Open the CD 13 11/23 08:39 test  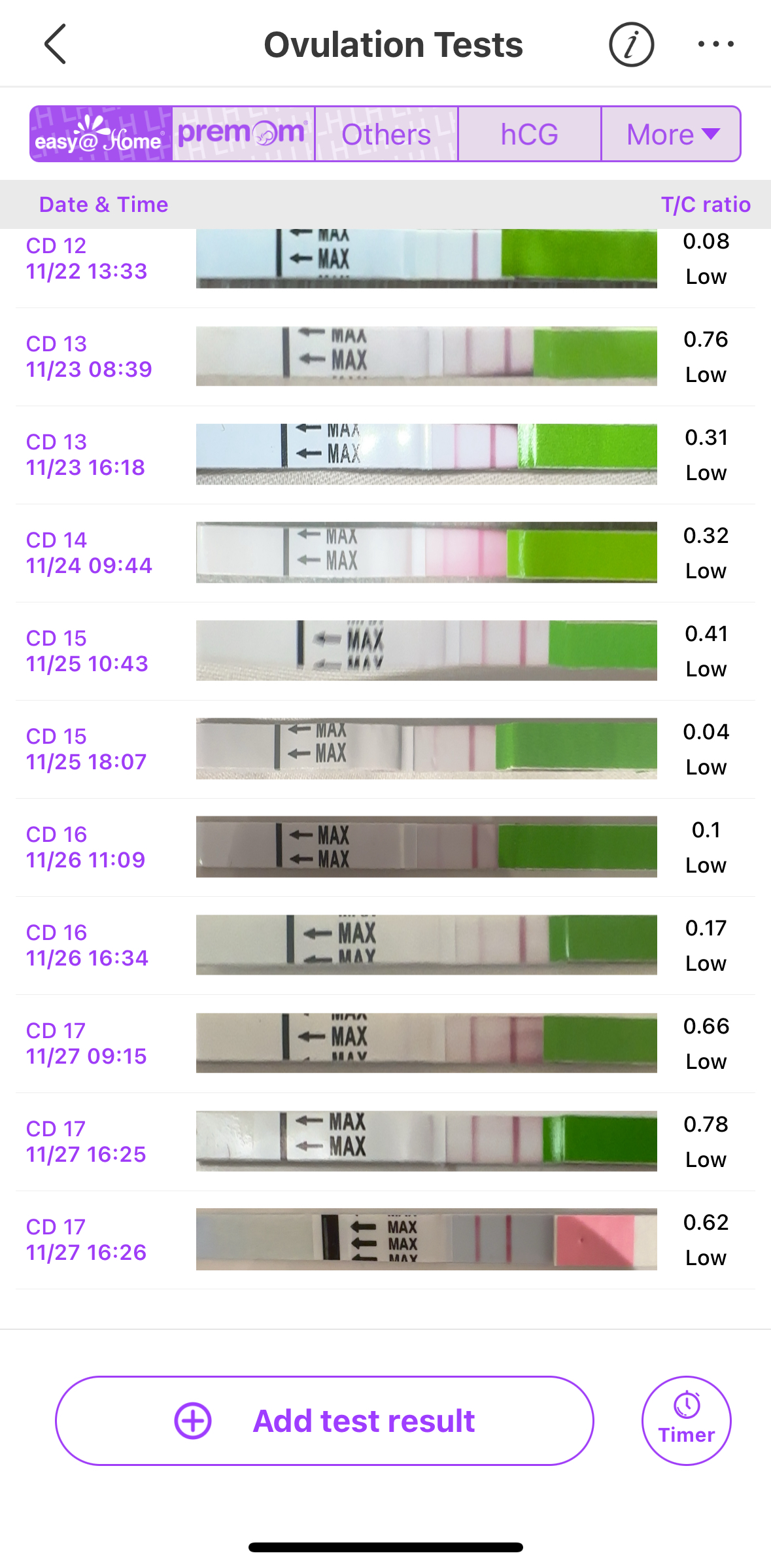click(426, 357)
